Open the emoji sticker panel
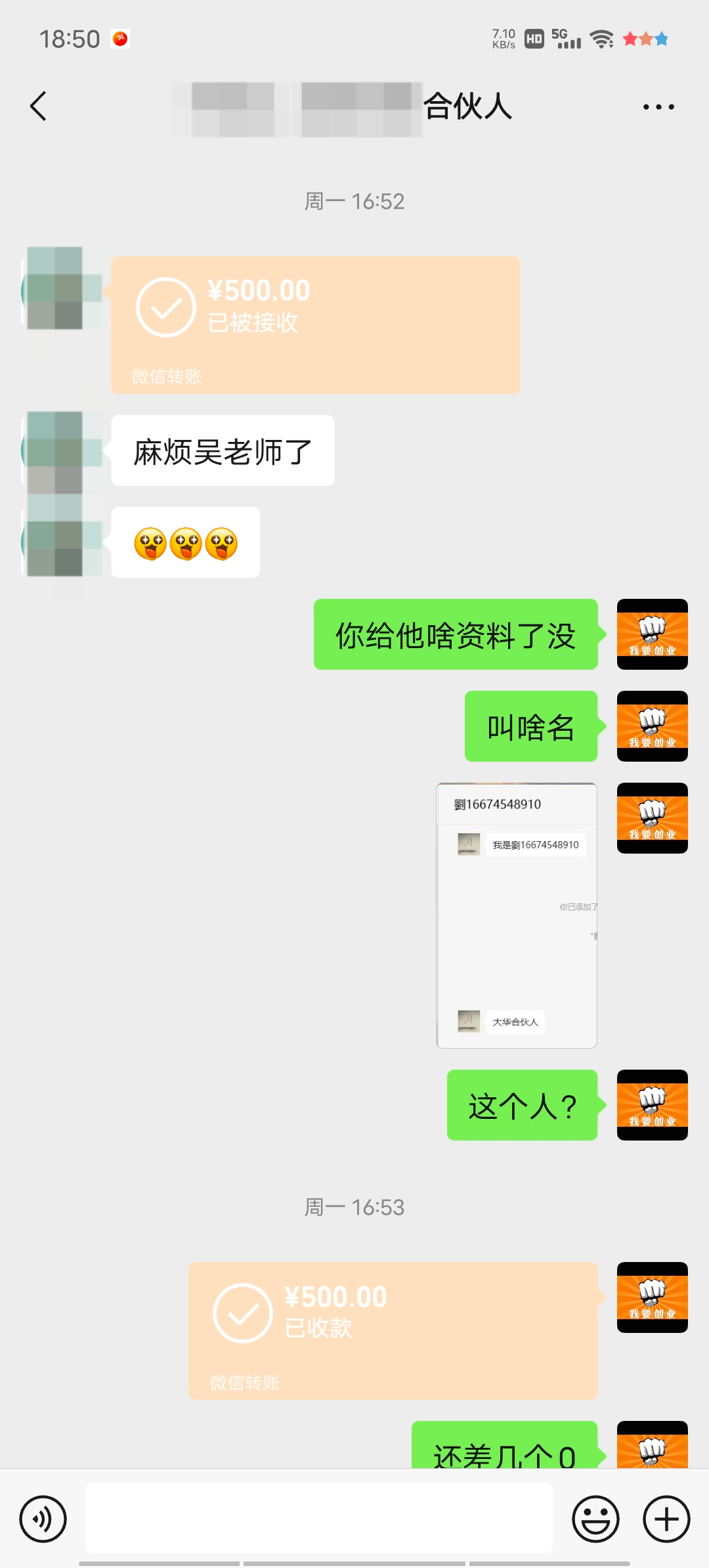The image size is (709, 1568). coord(595,1519)
